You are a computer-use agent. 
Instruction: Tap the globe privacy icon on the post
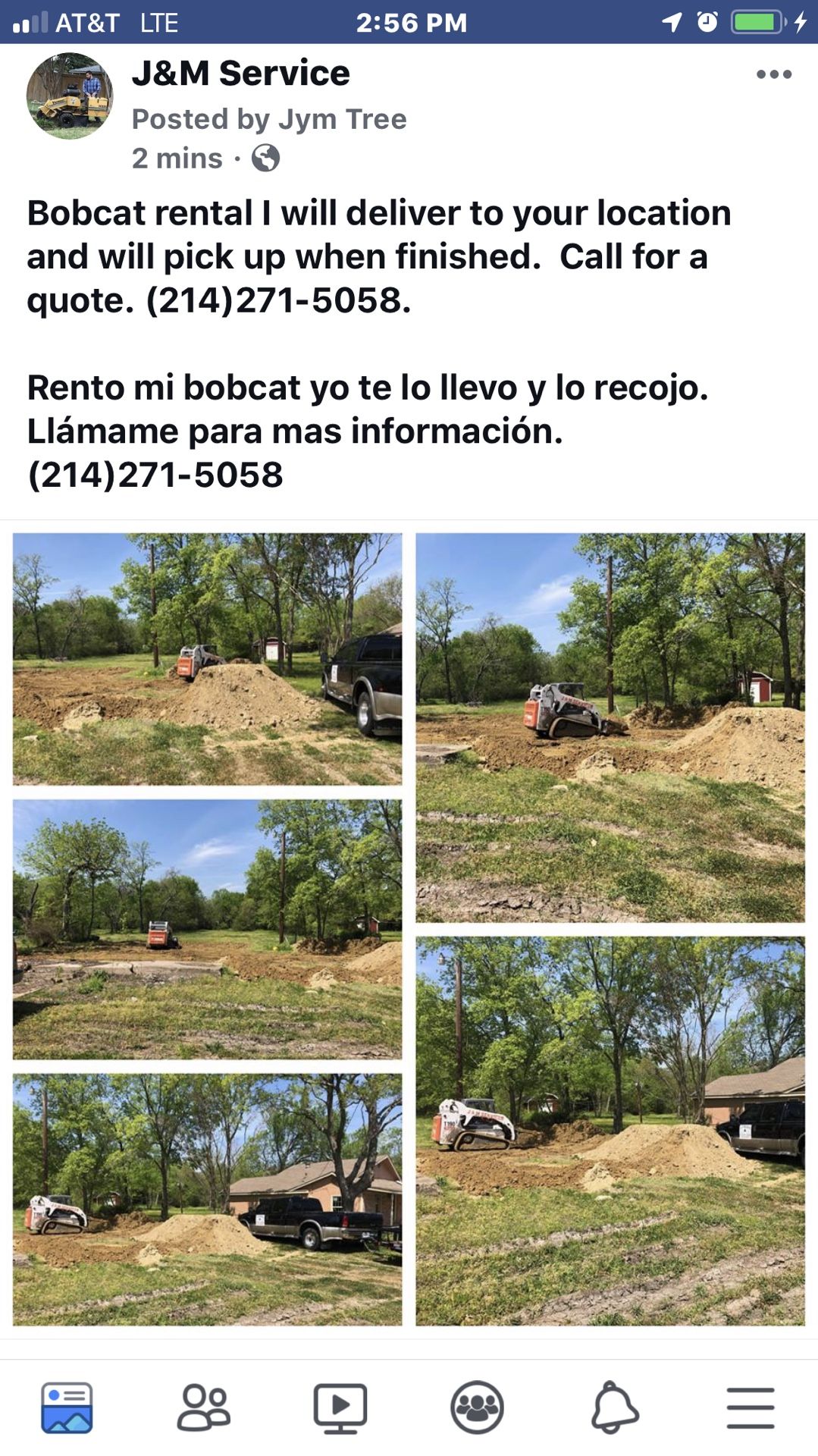coord(265,158)
